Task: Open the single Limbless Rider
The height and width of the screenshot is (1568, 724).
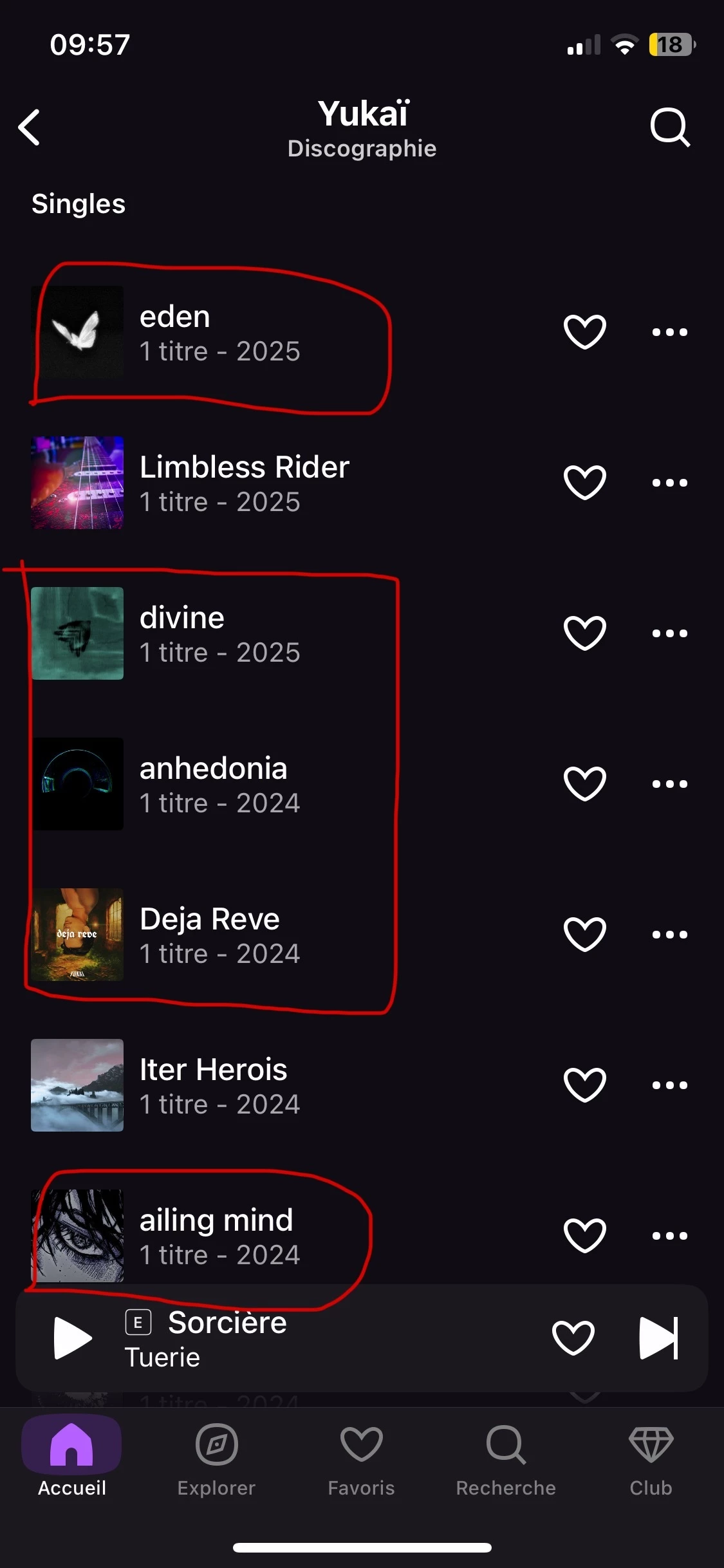Action: [219, 483]
